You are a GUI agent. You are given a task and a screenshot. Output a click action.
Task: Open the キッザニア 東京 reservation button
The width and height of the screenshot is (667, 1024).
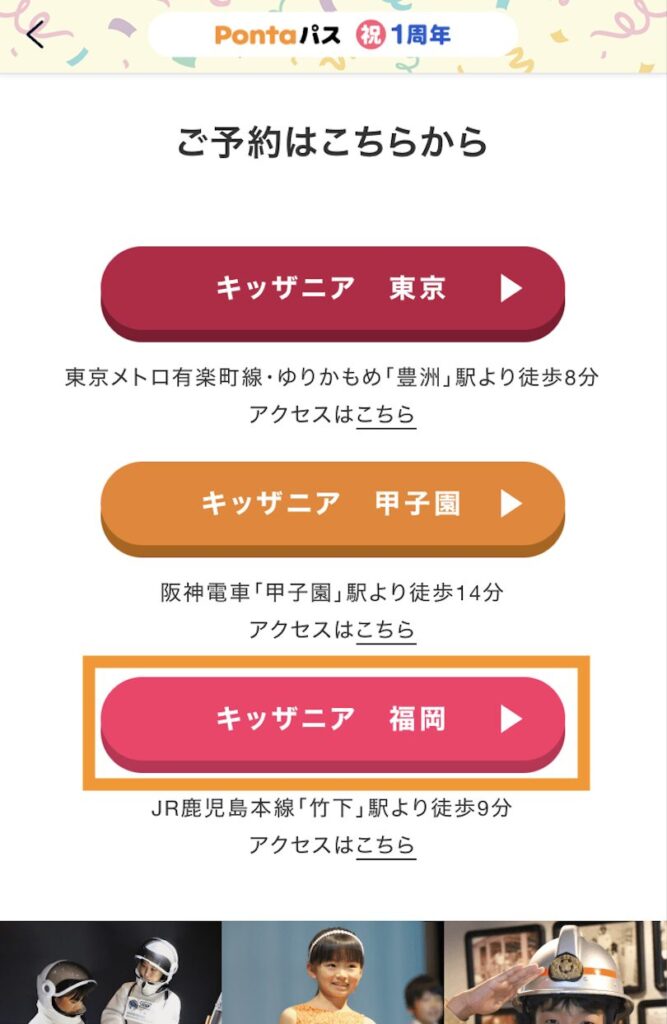(x=332, y=290)
